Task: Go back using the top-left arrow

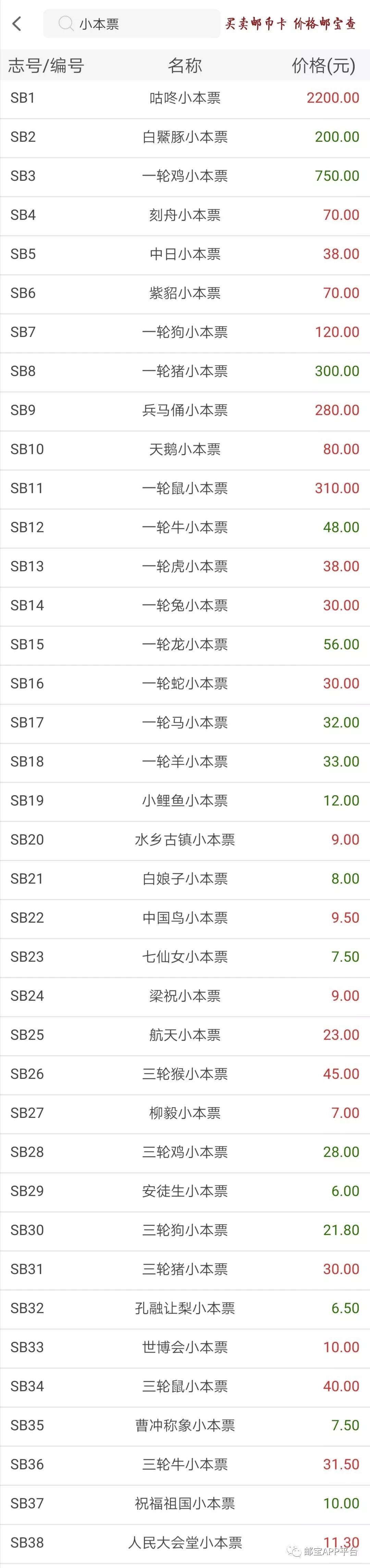Action: pos(17,24)
